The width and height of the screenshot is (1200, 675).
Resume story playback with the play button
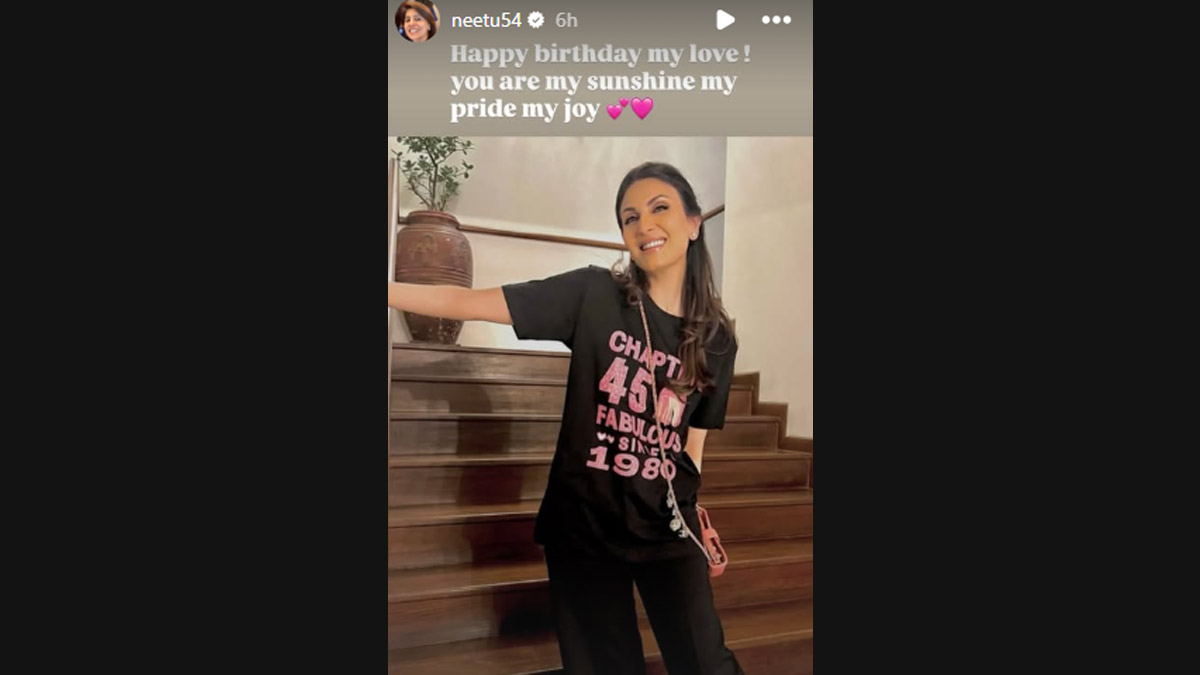[725, 20]
